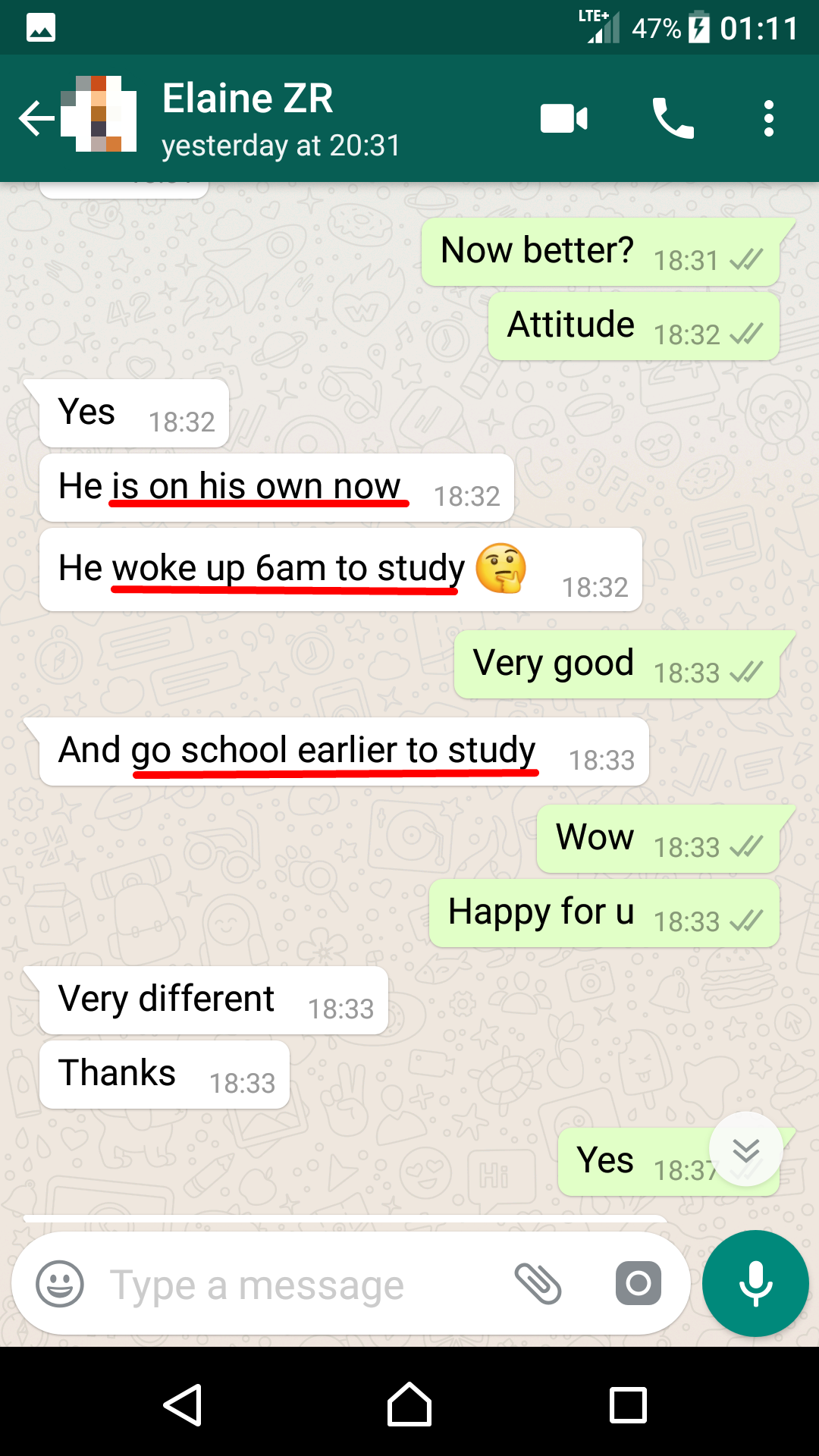
Task: Tap the system home button
Action: pos(409,1405)
